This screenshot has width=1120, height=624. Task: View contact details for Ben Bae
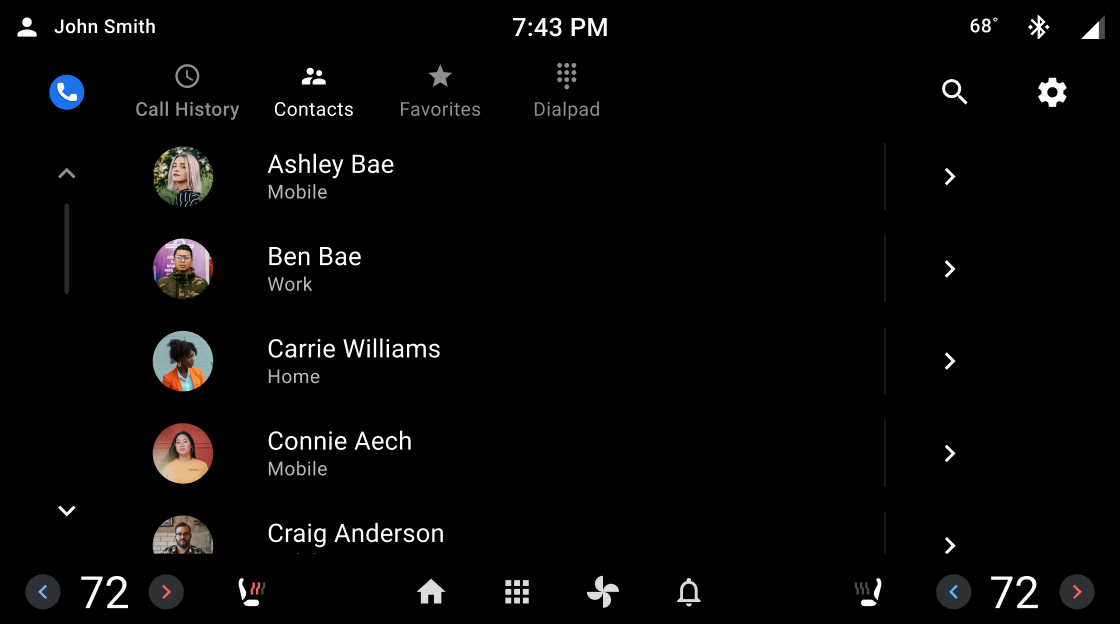point(949,269)
